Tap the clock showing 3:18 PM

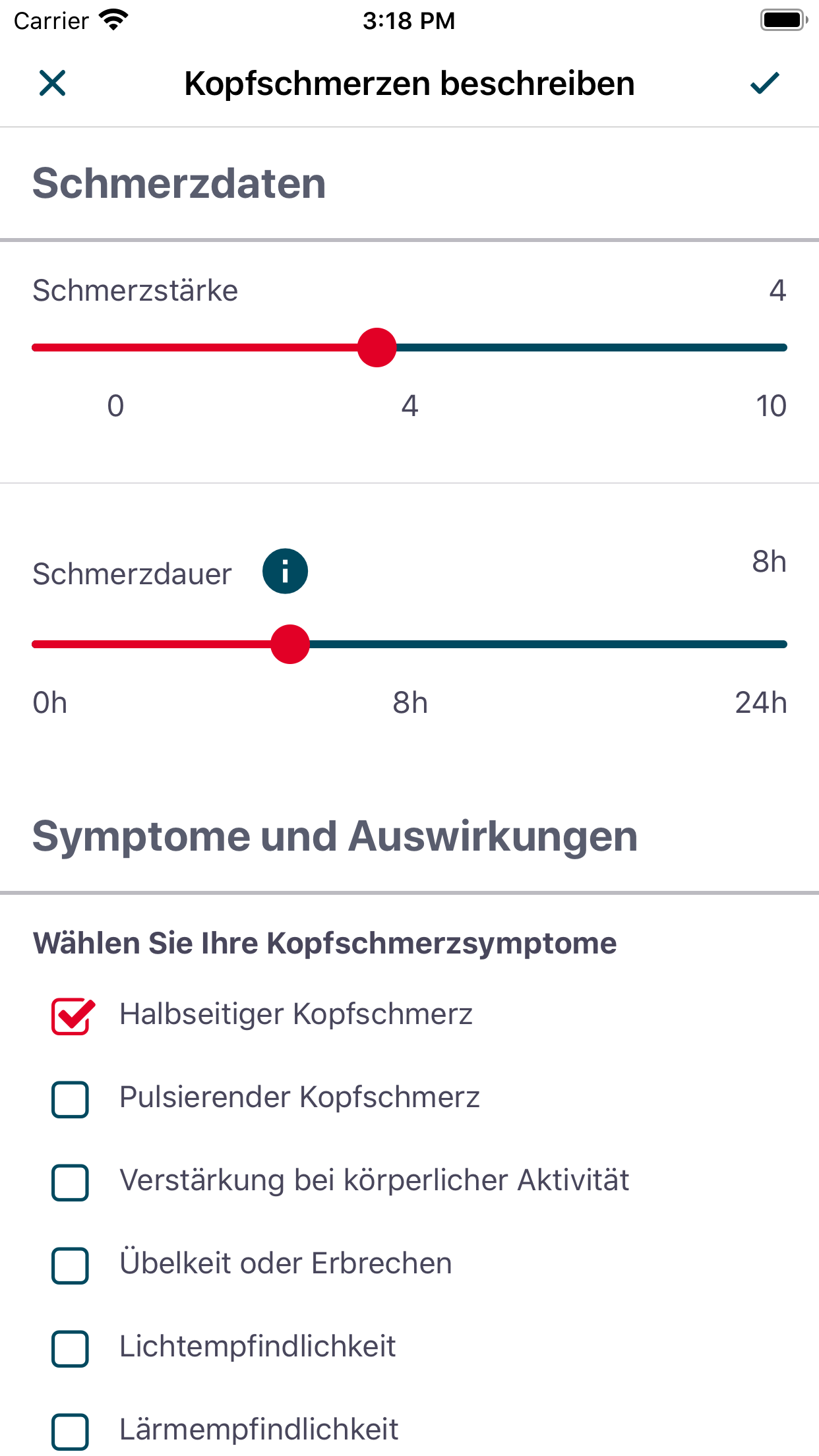[409, 20]
